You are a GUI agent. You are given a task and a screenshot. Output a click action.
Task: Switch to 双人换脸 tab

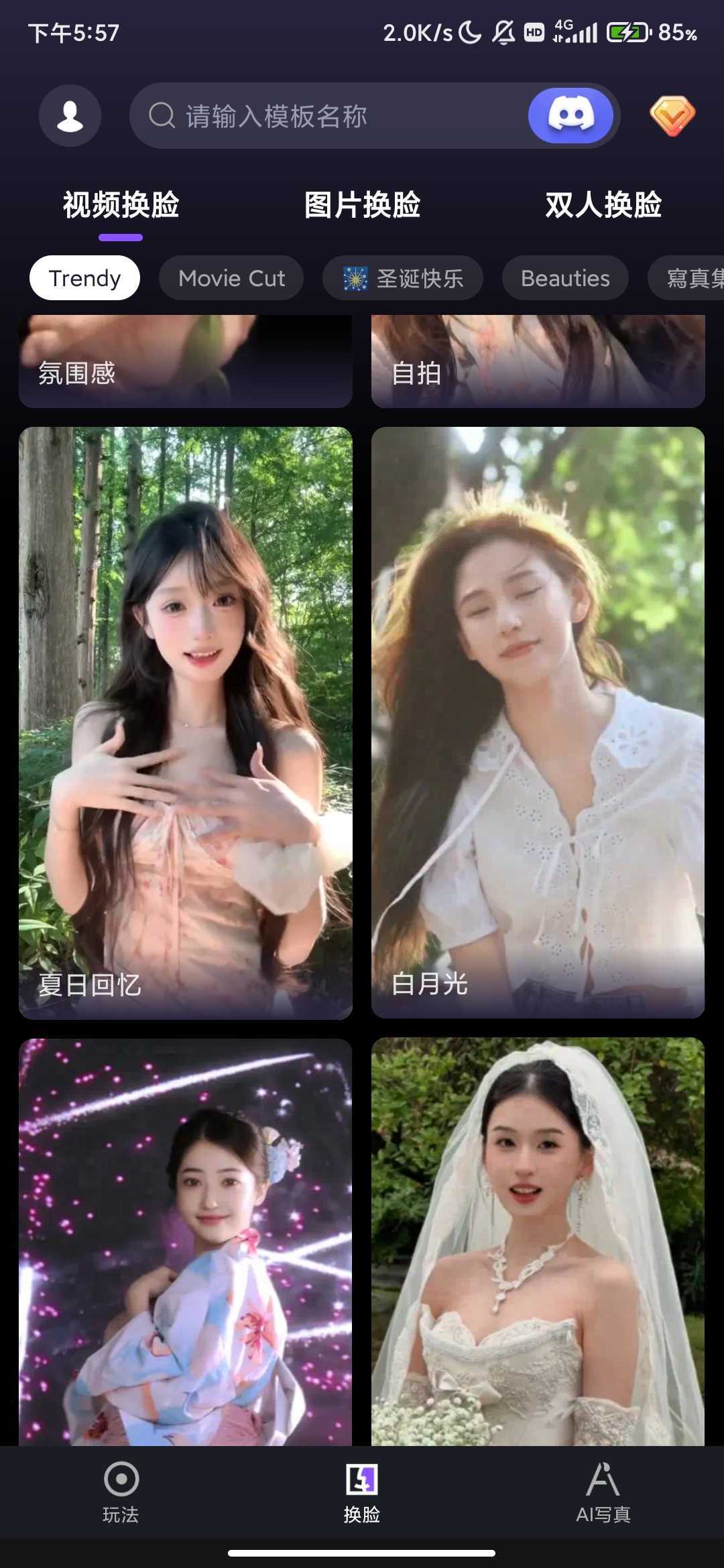[603, 205]
